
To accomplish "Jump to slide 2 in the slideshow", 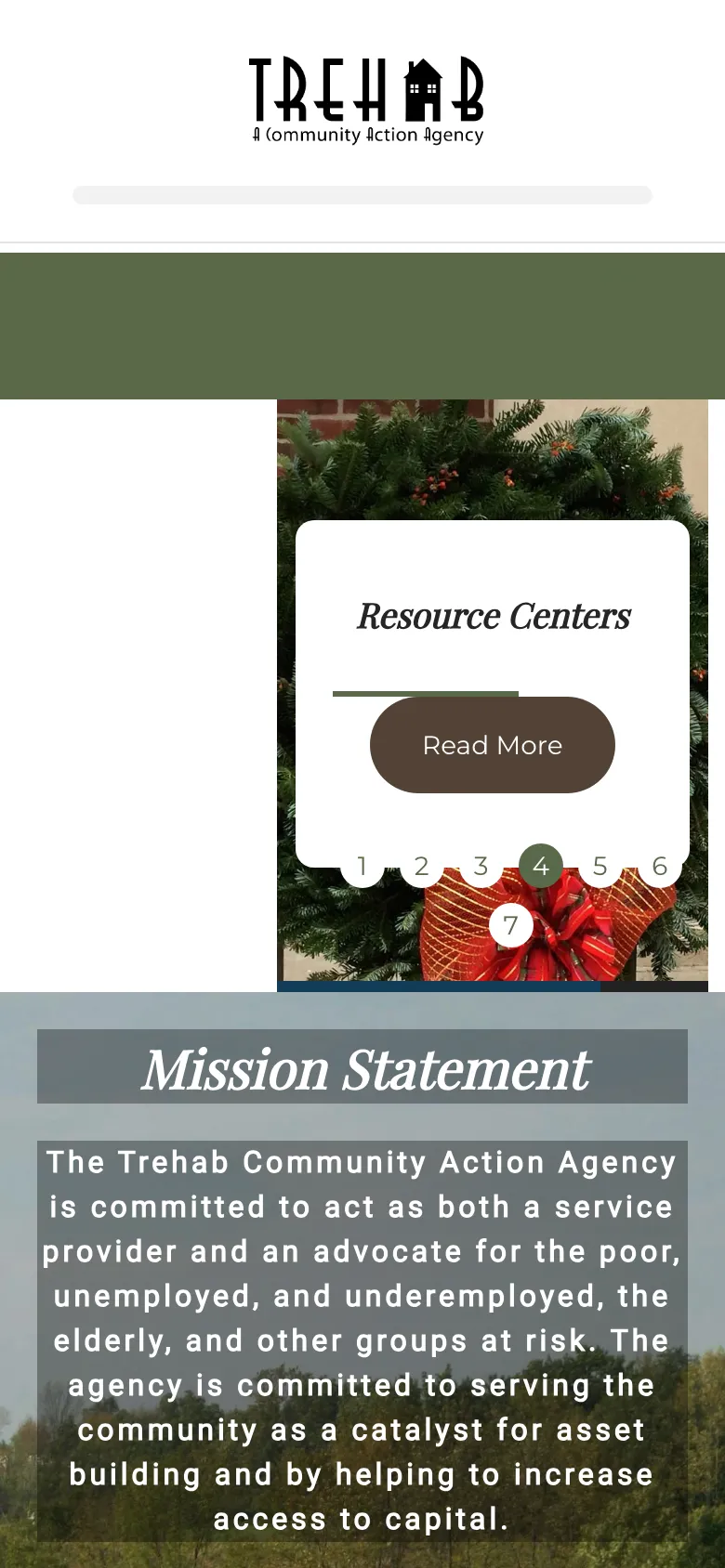I will coord(421,867).
